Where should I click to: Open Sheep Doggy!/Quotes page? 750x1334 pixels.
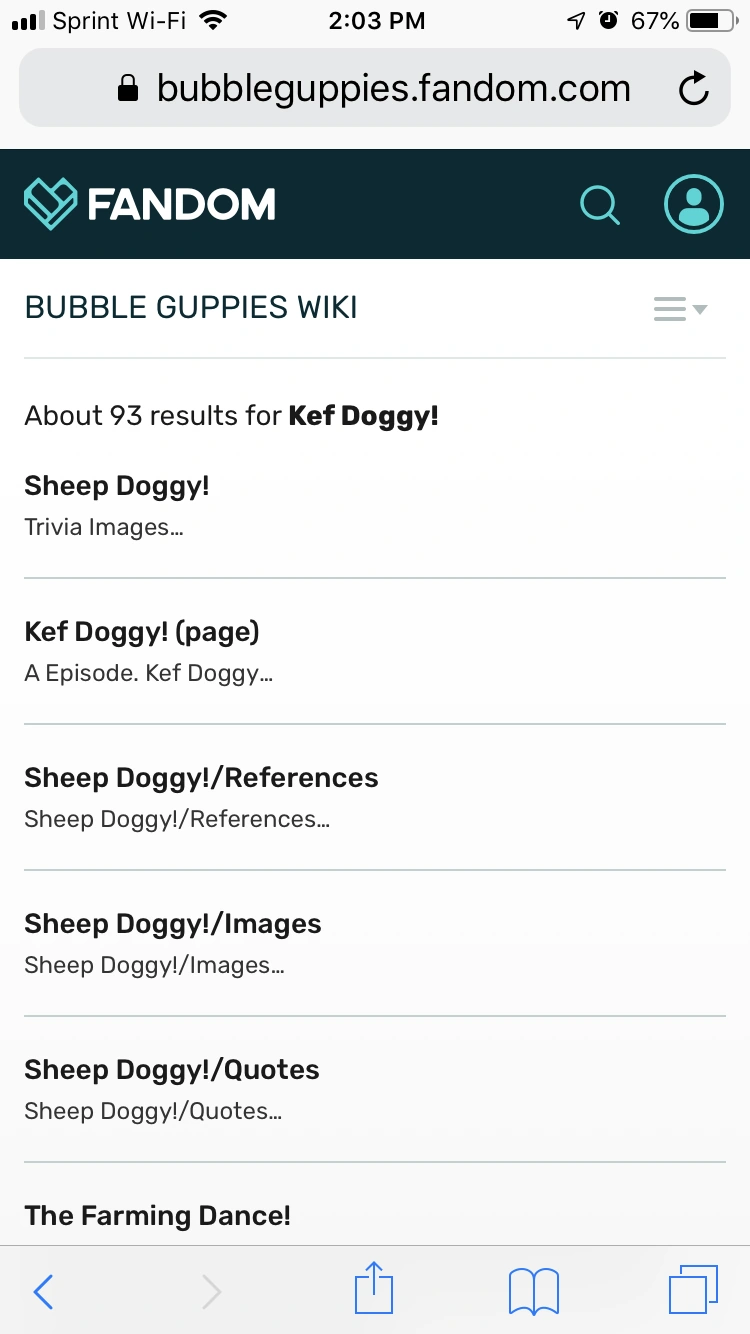pyautogui.click(x=171, y=1070)
